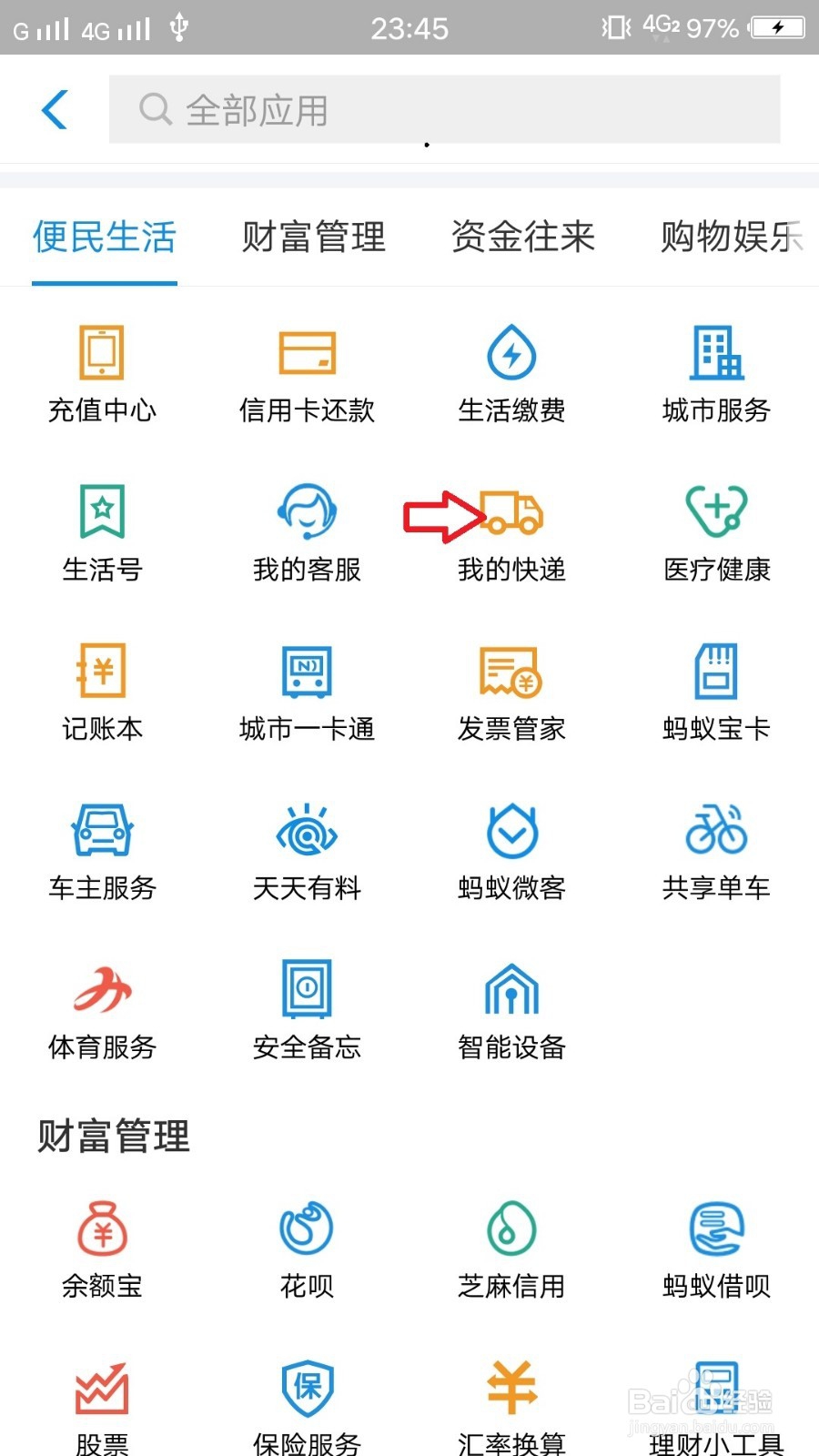Select the 购物娱乐 tab
The image size is (819, 1456).
coord(733,237)
